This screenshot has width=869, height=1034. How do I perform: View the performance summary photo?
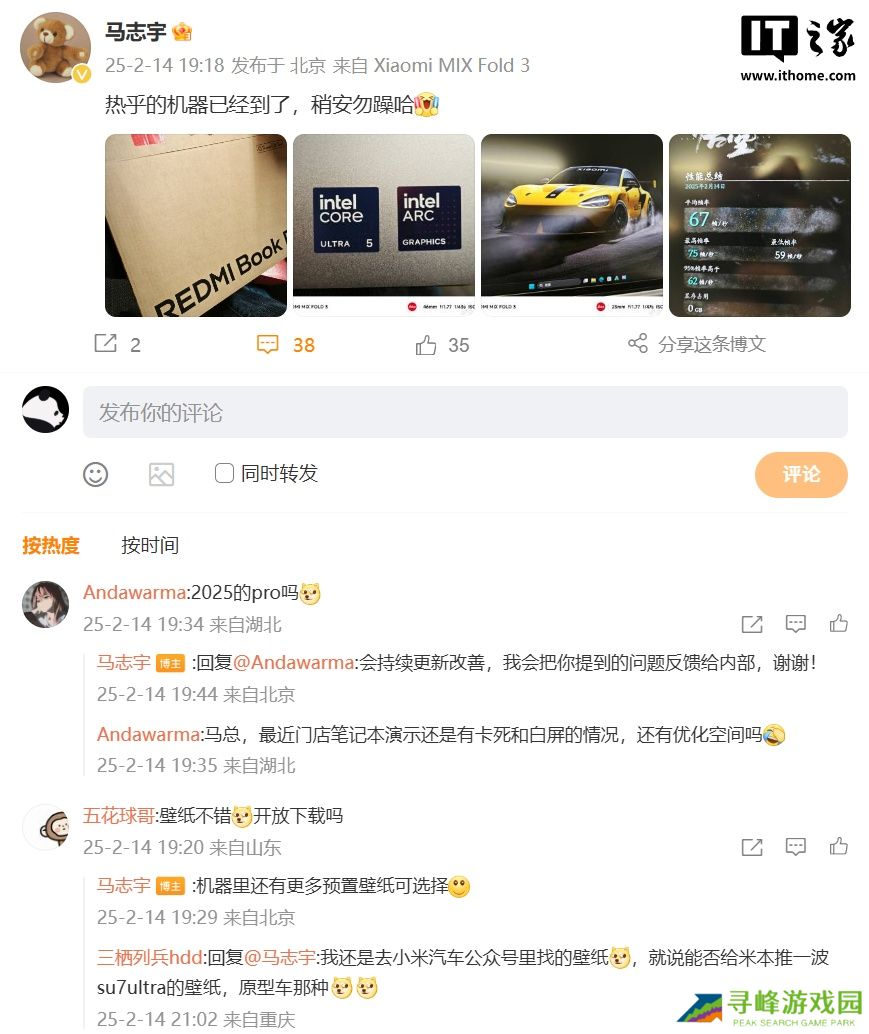pos(760,225)
